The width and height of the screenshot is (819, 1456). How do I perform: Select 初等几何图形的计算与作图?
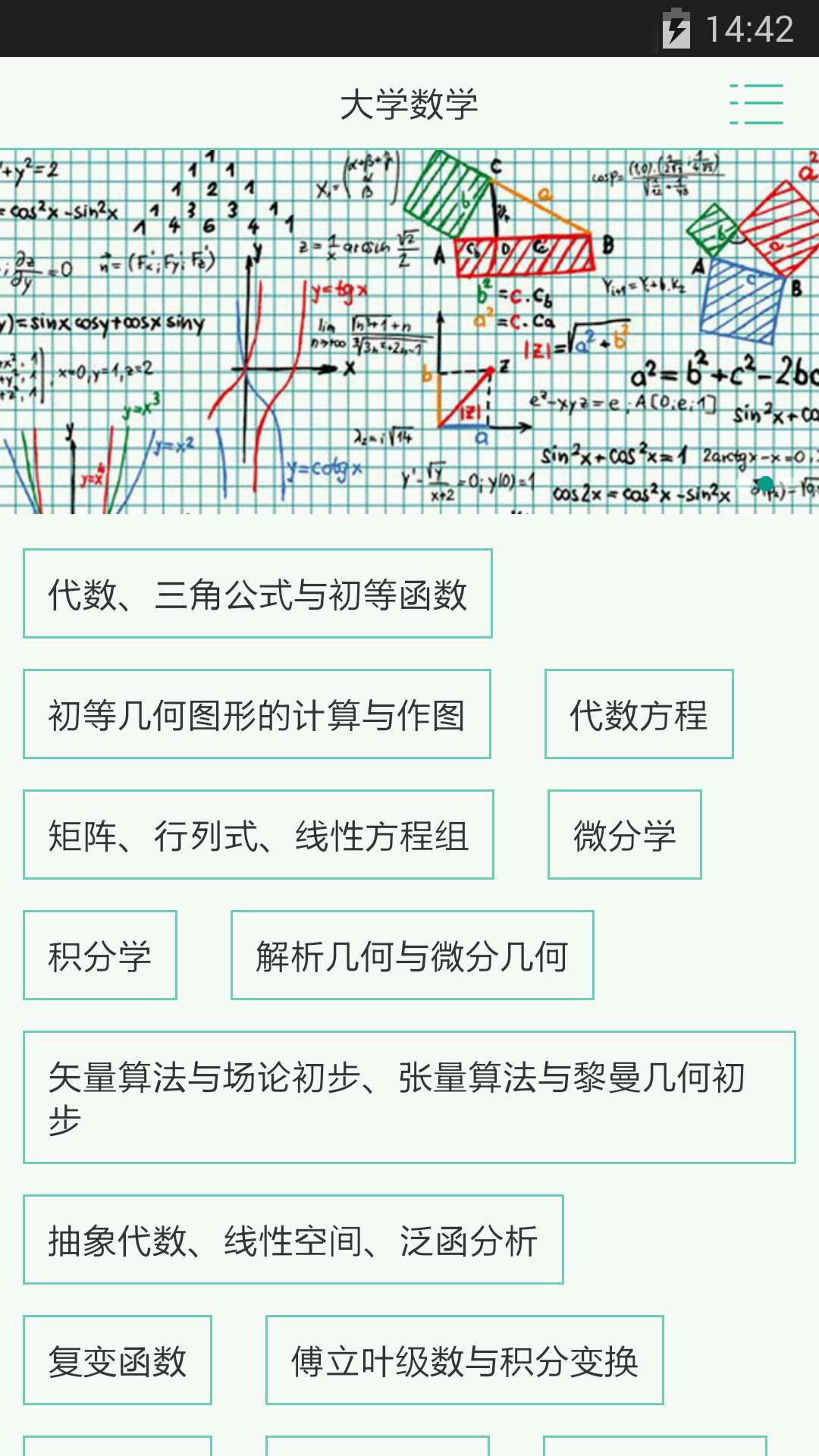pyautogui.click(x=257, y=714)
